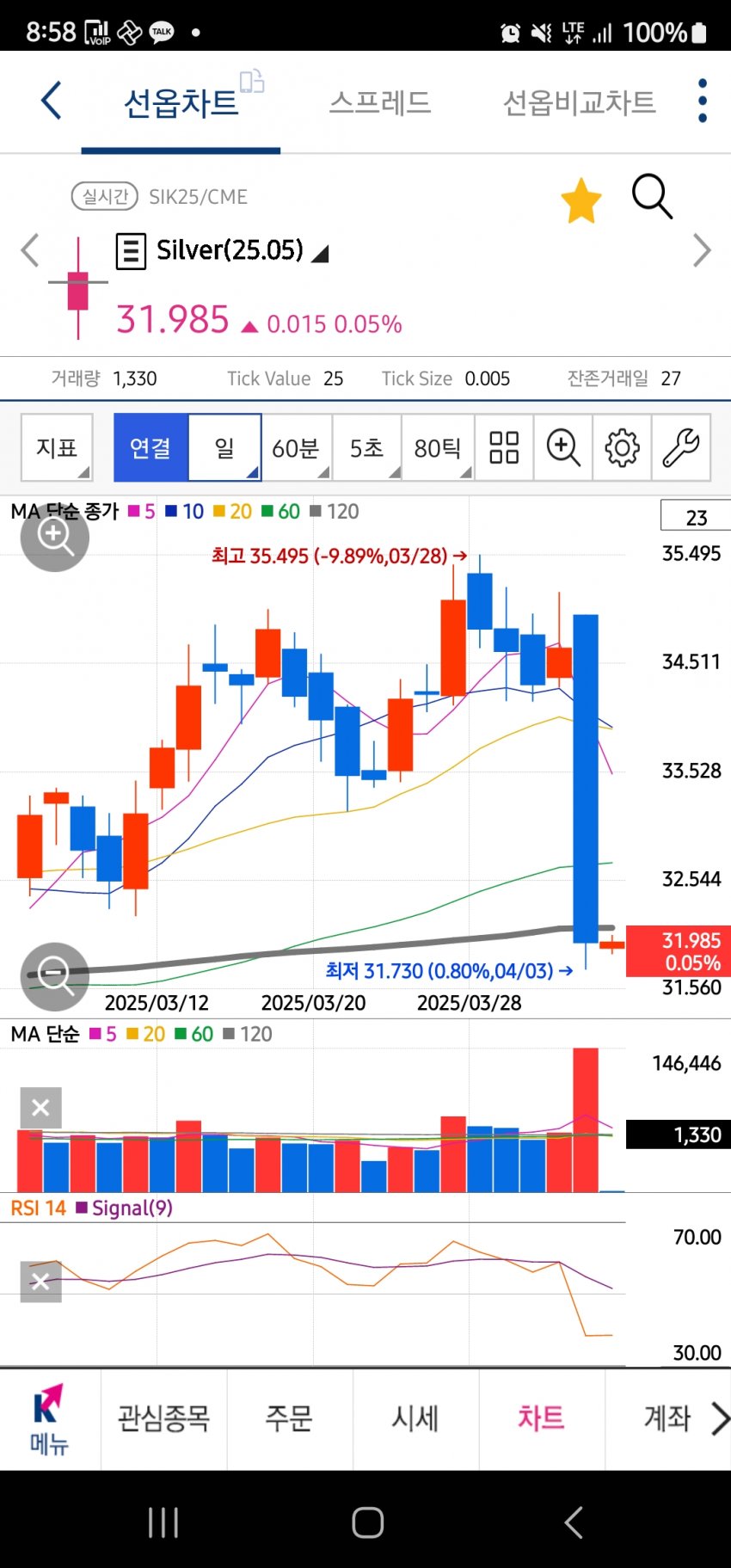Open chart settings gear
The height and width of the screenshot is (1568, 731).
pos(622,447)
